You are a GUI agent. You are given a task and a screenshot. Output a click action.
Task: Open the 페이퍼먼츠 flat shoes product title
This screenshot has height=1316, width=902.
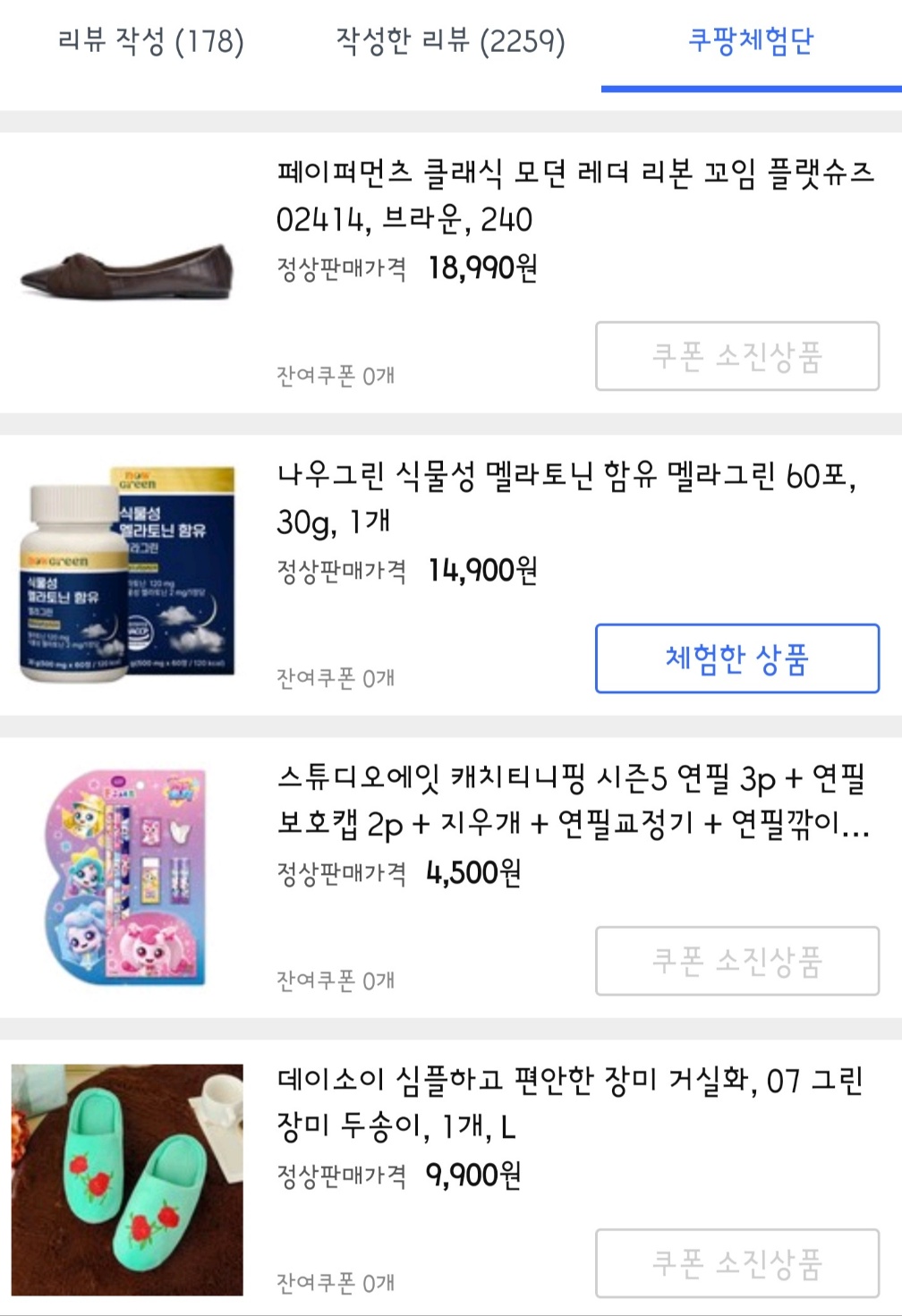[x=573, y=192]
